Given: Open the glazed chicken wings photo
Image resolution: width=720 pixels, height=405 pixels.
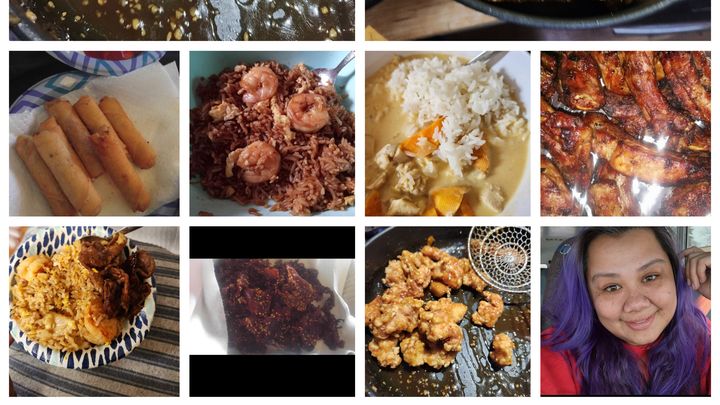Looking at the screenshot, I should tap(625, 134).
